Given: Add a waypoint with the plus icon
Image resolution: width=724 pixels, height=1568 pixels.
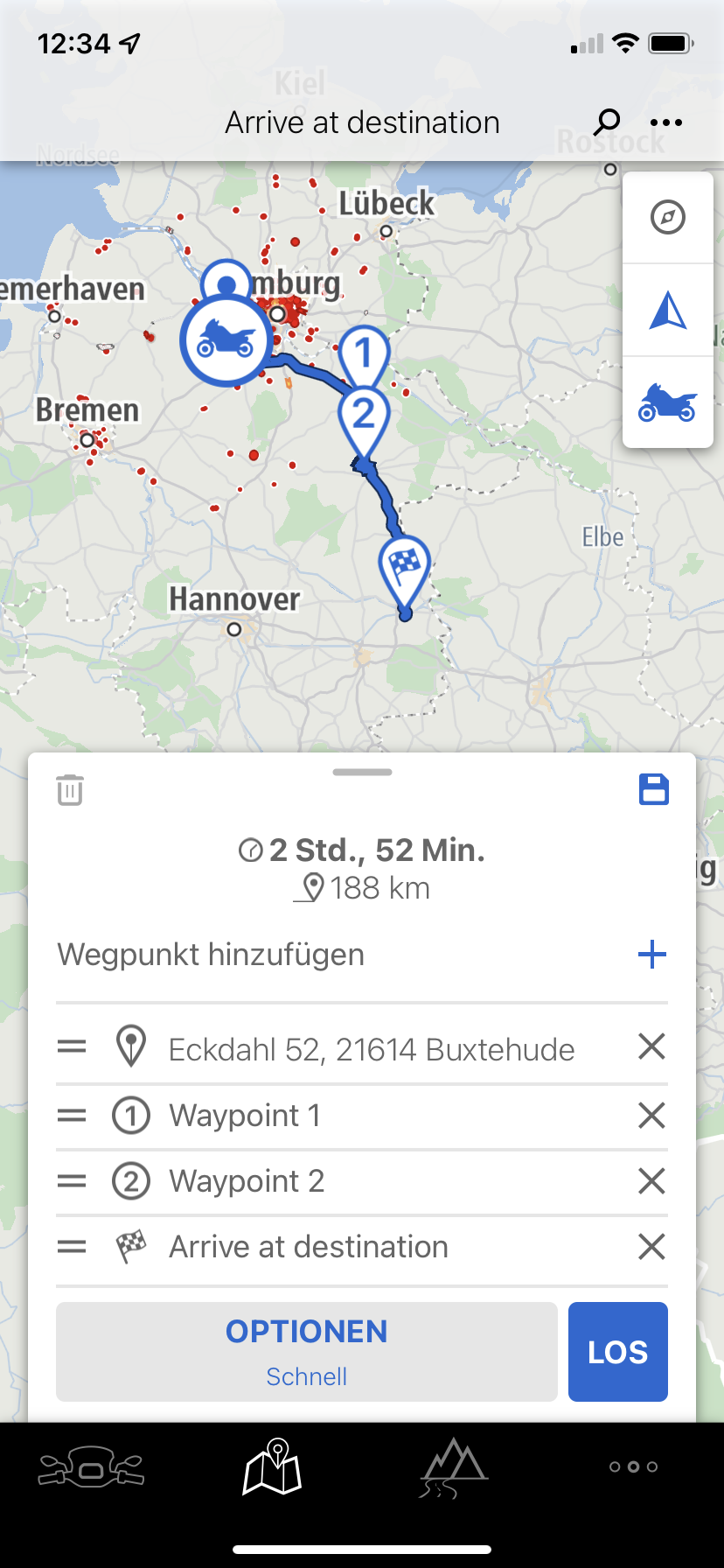Looking at the screenshot, I should click(652, 955).
